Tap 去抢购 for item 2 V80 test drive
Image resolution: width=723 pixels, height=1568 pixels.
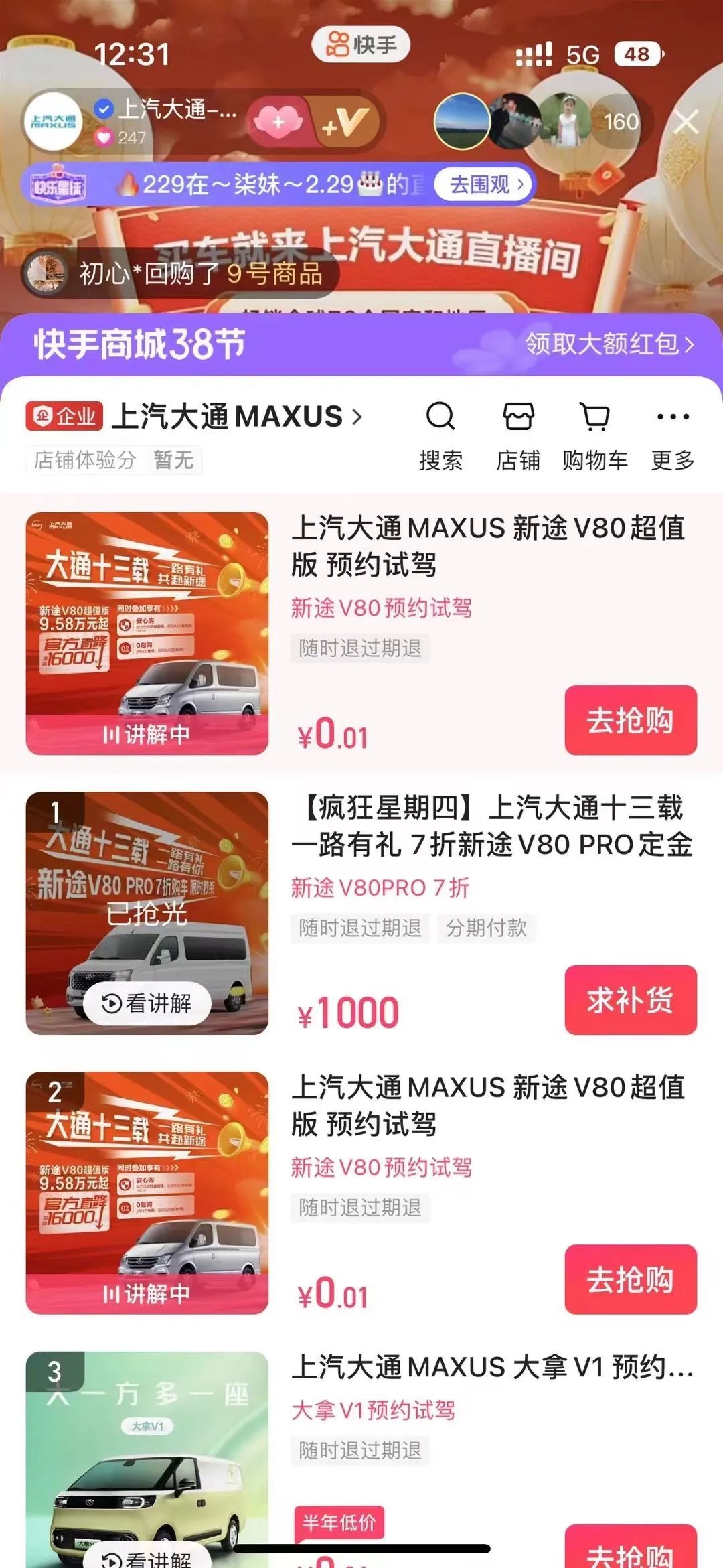click(x=630, y=1279)
